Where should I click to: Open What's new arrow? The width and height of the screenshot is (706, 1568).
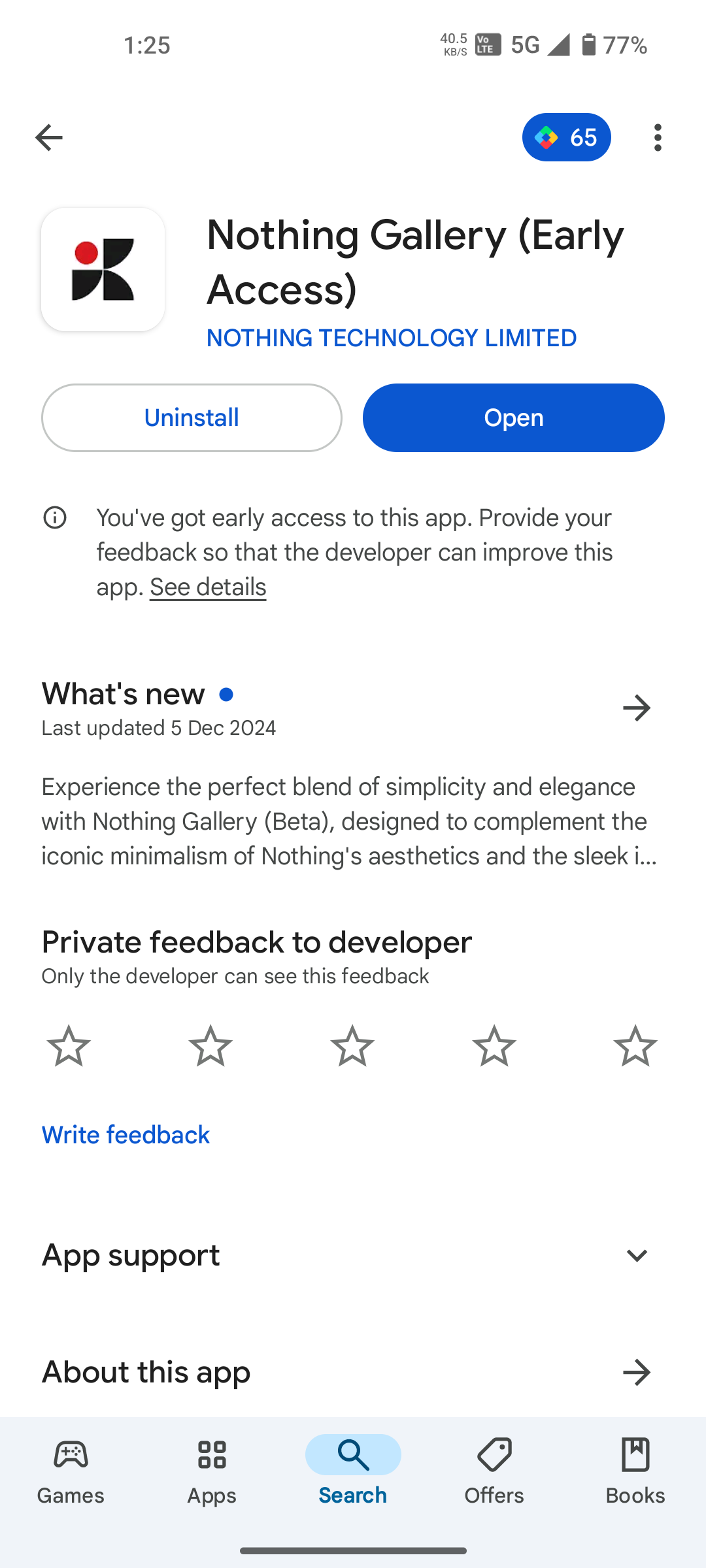[637, 708]
